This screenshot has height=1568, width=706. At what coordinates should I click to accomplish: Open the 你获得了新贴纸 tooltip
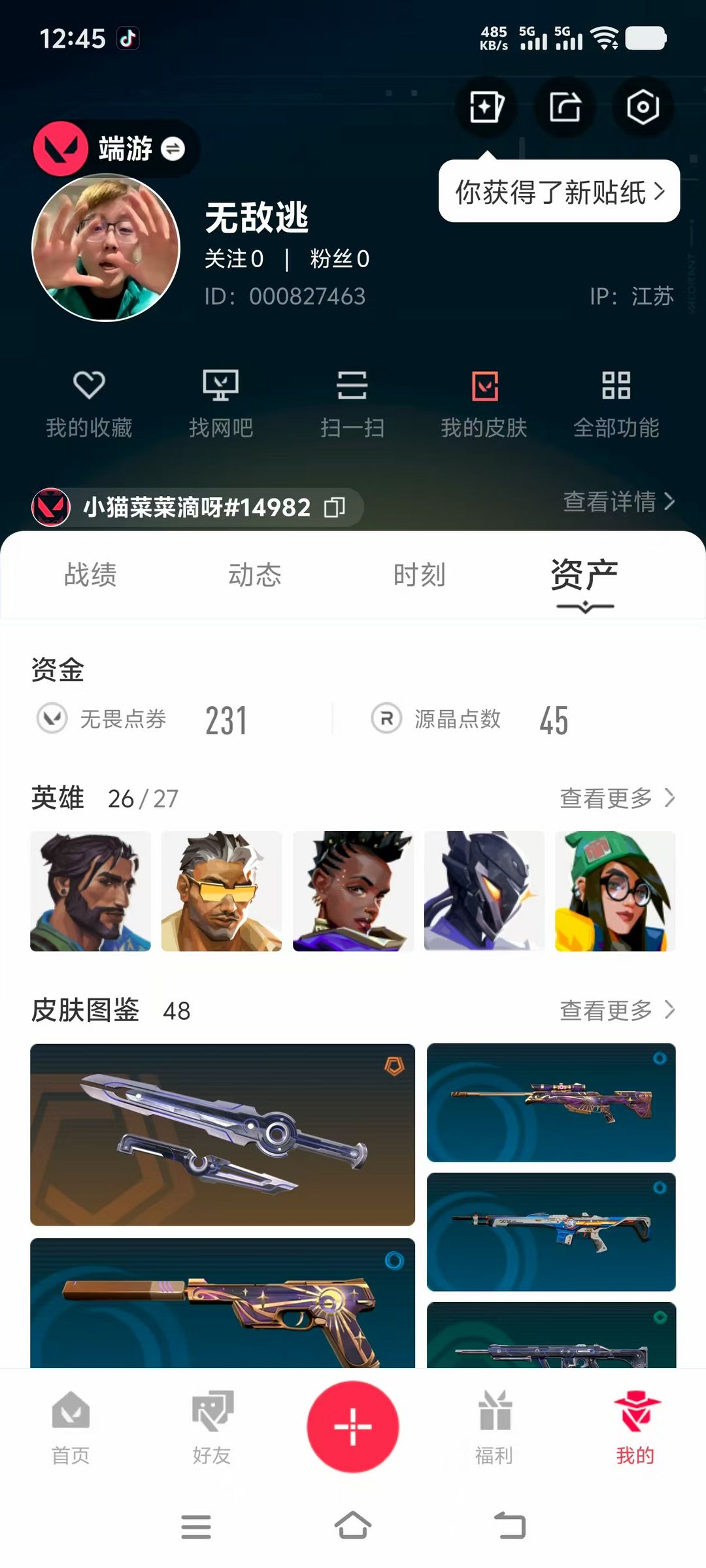pyautogui.click(x=560, y=191)
